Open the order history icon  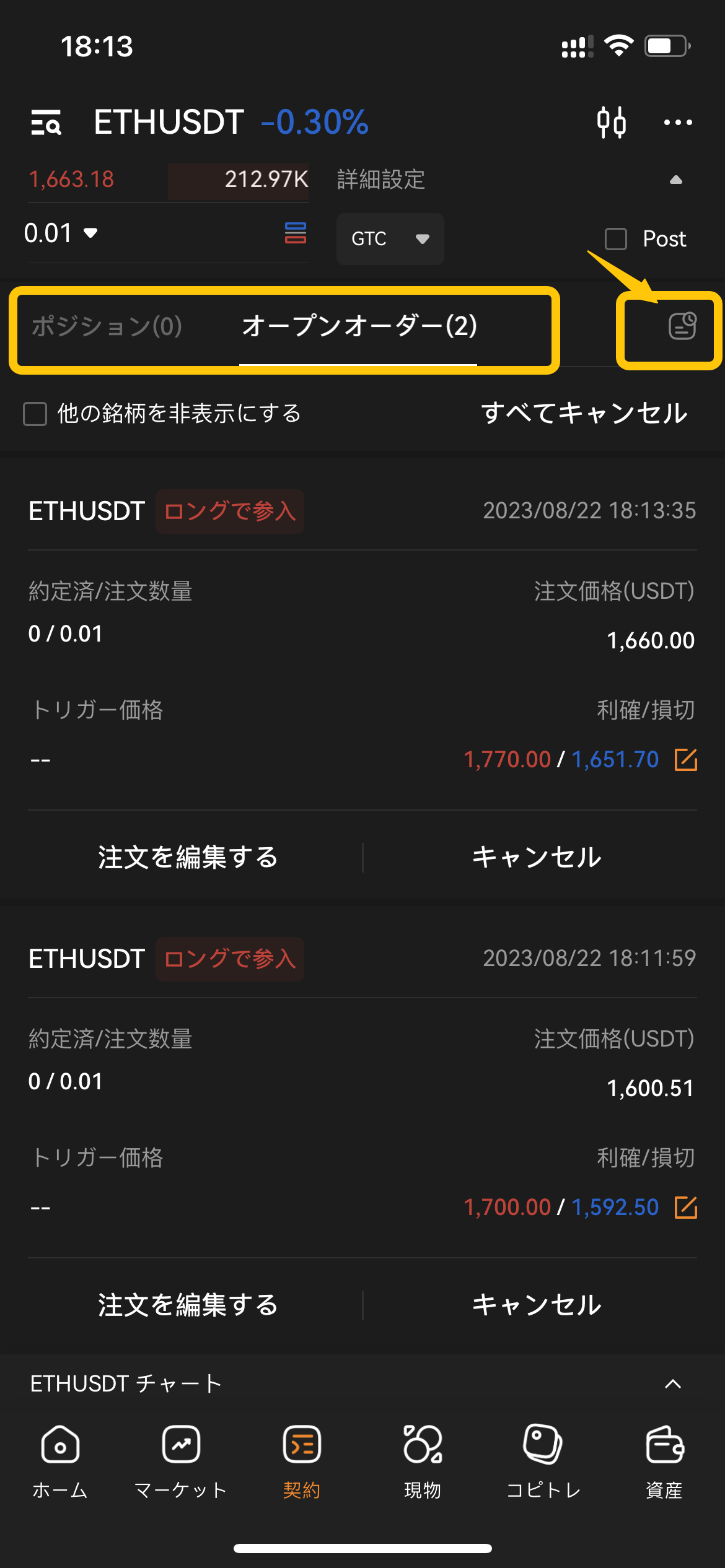click(682, 326)
